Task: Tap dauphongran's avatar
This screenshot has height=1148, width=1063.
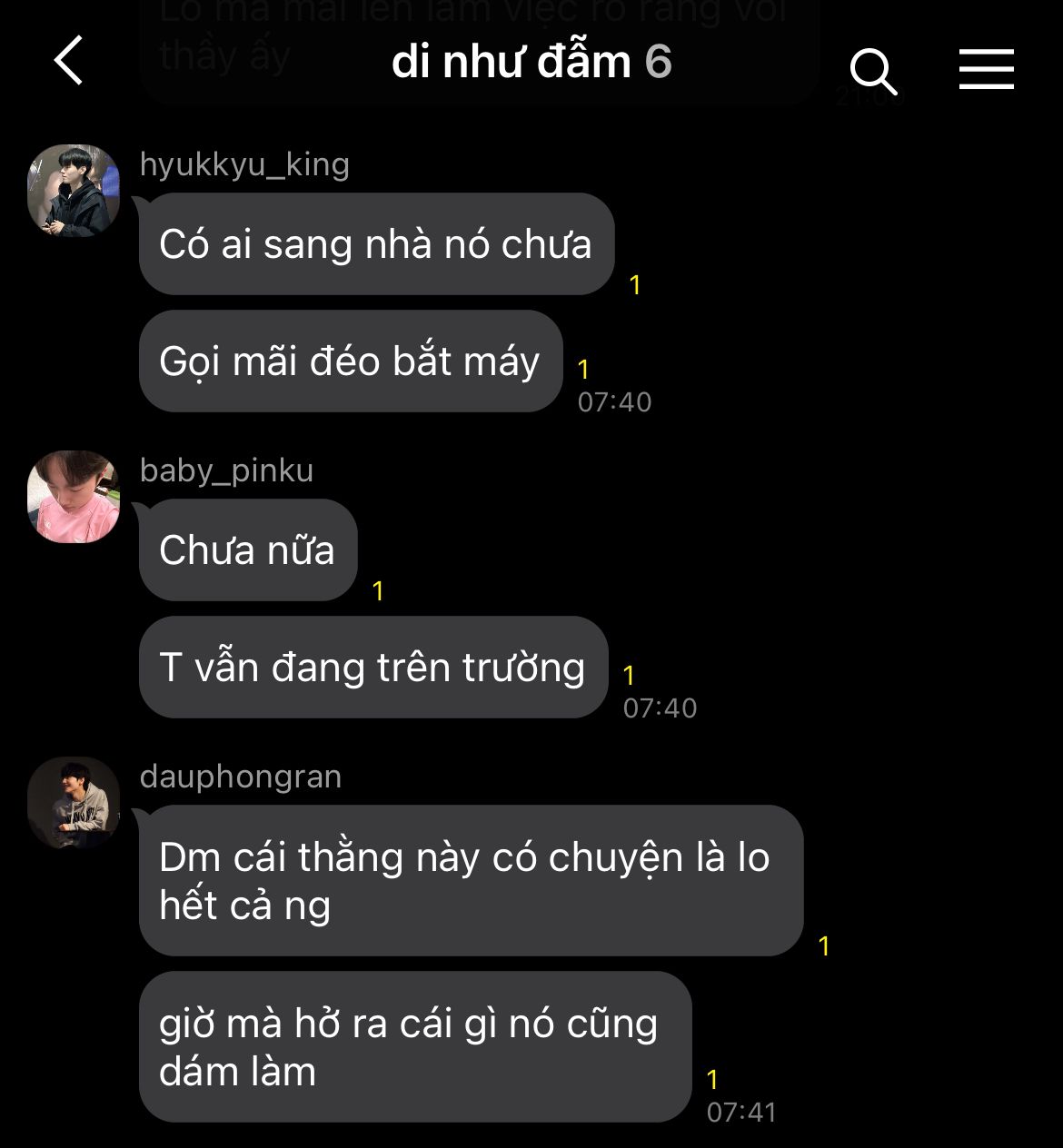Action: click(x=74, y=803)
